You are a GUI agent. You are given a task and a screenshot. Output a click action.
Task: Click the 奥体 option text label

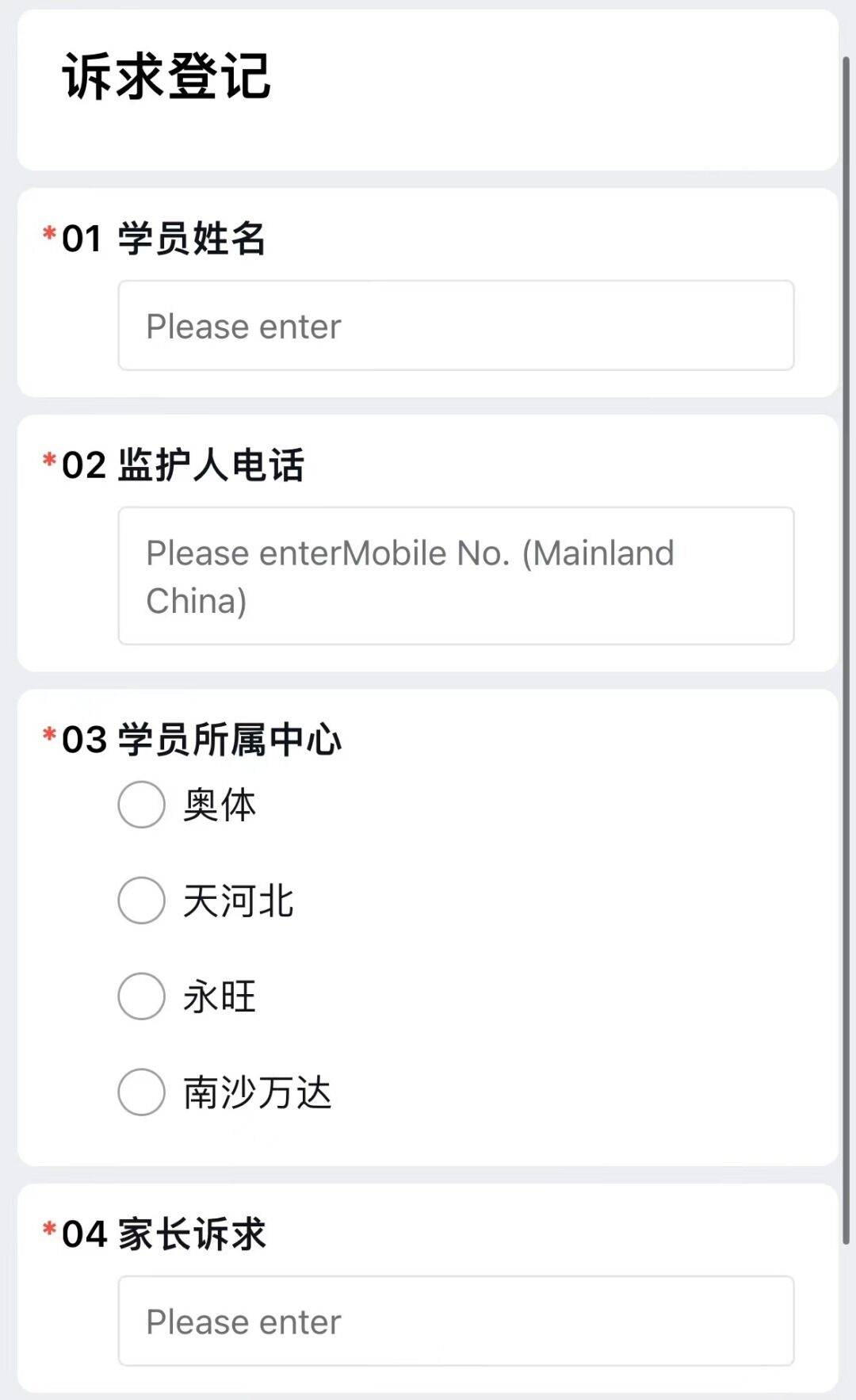[x=220, y=805]
